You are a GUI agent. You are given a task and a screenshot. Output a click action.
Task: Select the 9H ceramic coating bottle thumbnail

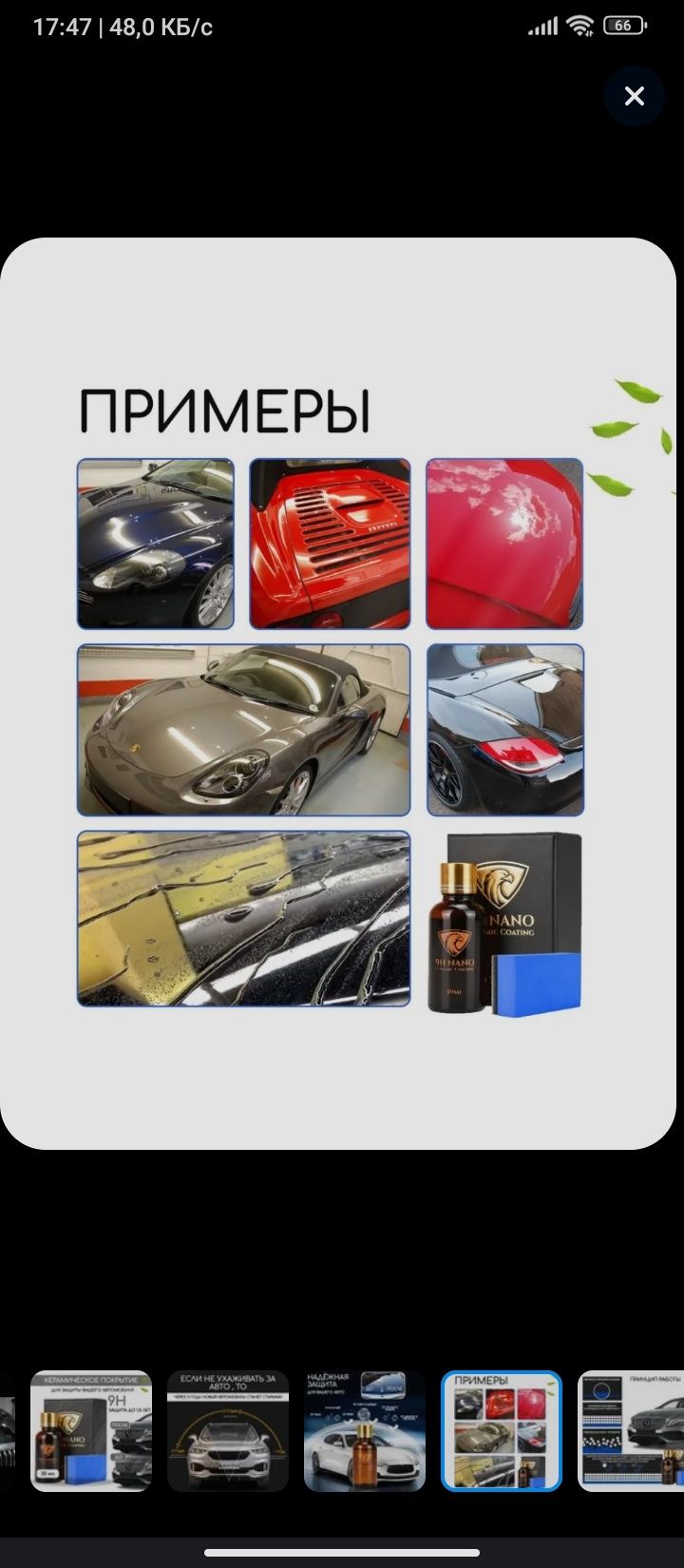pos(91,1430)
